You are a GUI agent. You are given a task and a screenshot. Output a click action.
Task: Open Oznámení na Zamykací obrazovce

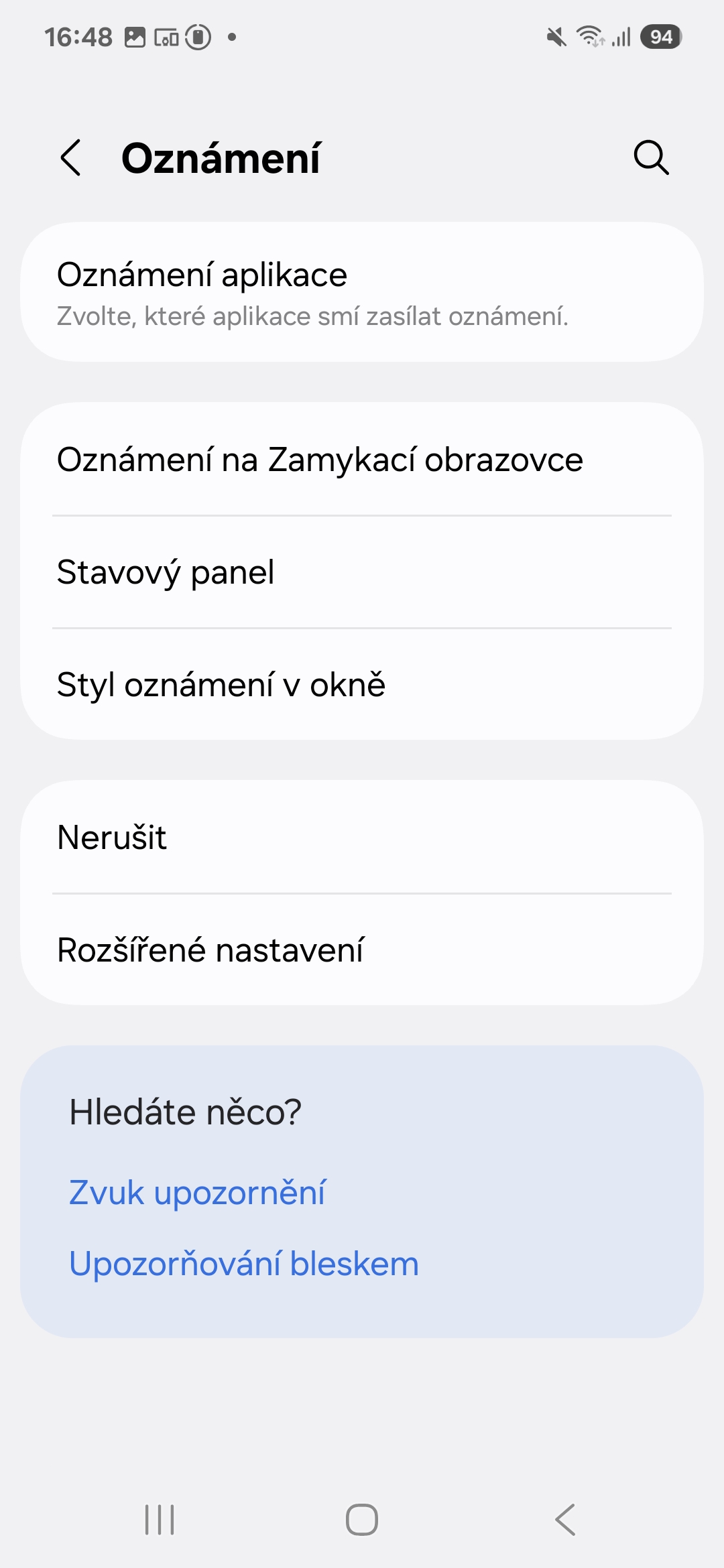point(362,460)
